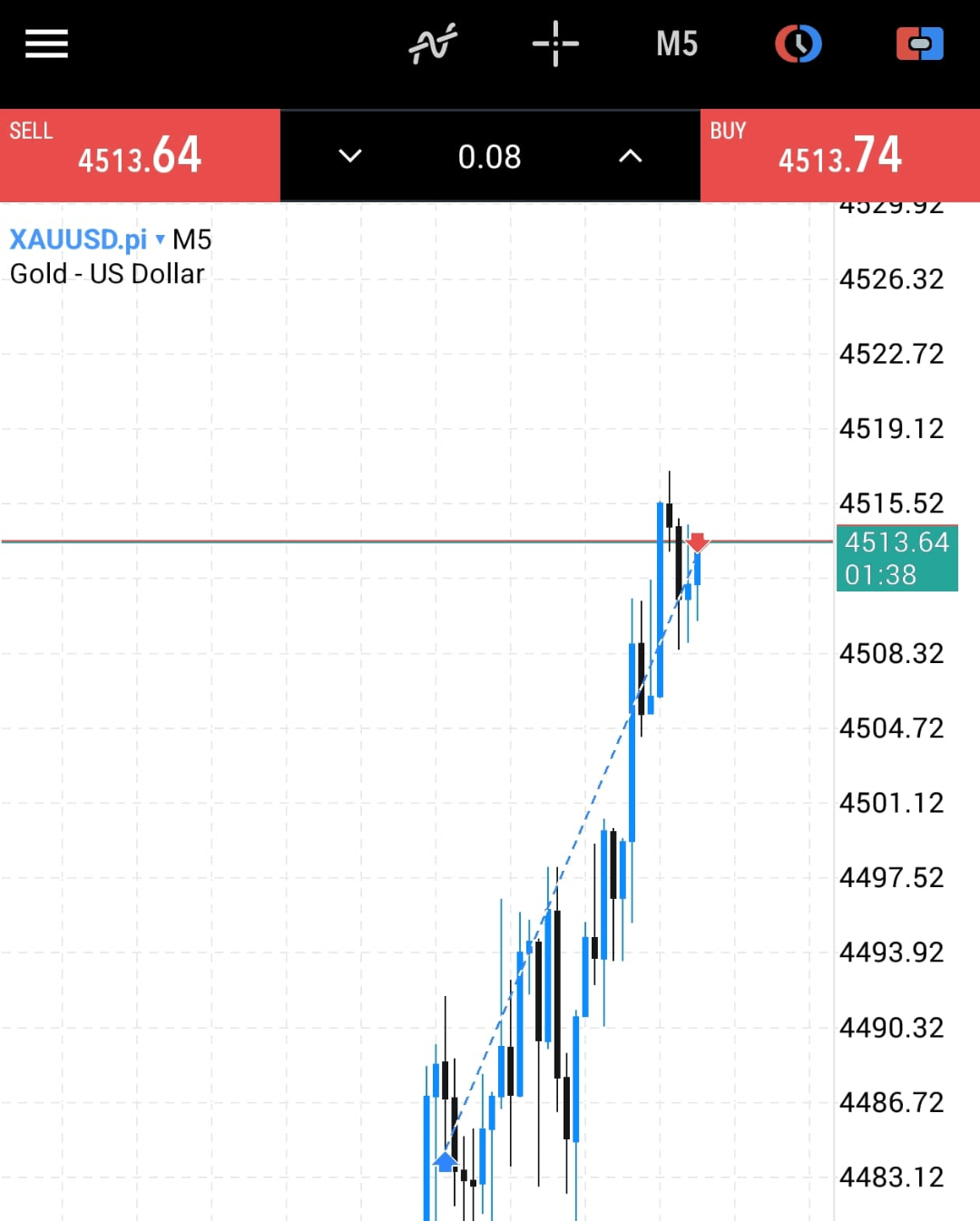Viewport: 980px width, 1221px height.
Task: Tap the current price label 4513.64
Action: click(x=897, y=542)
